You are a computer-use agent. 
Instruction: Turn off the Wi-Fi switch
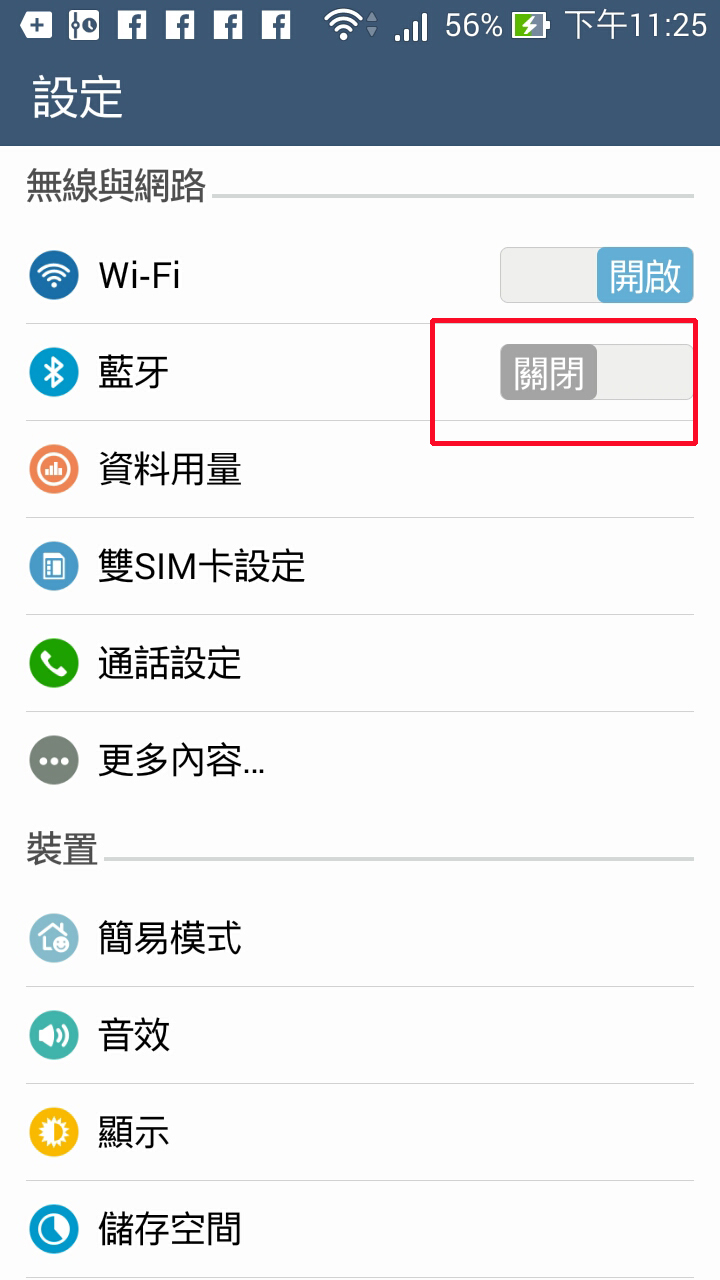[x=597, y=275]
